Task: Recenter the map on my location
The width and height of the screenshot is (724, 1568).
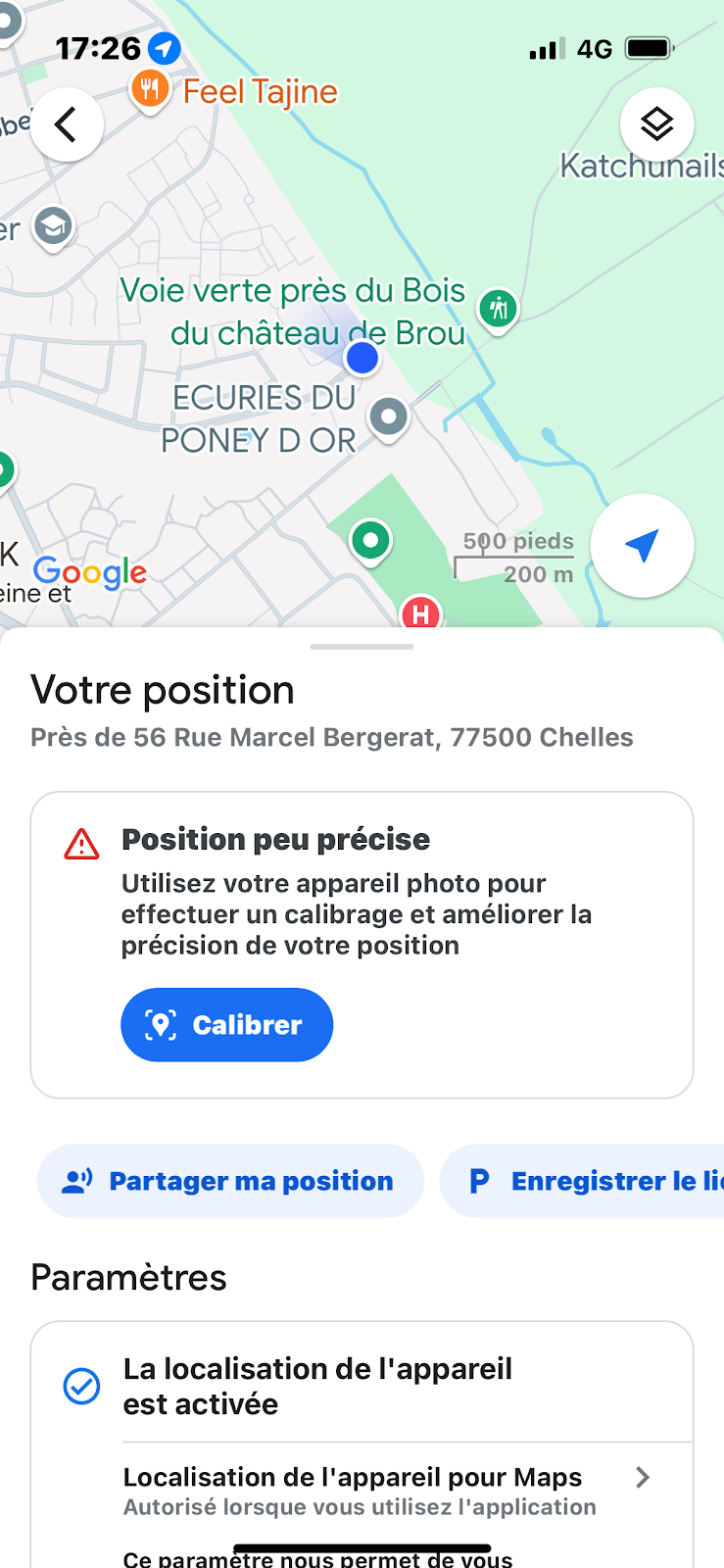Action: [x=642, y=546]
